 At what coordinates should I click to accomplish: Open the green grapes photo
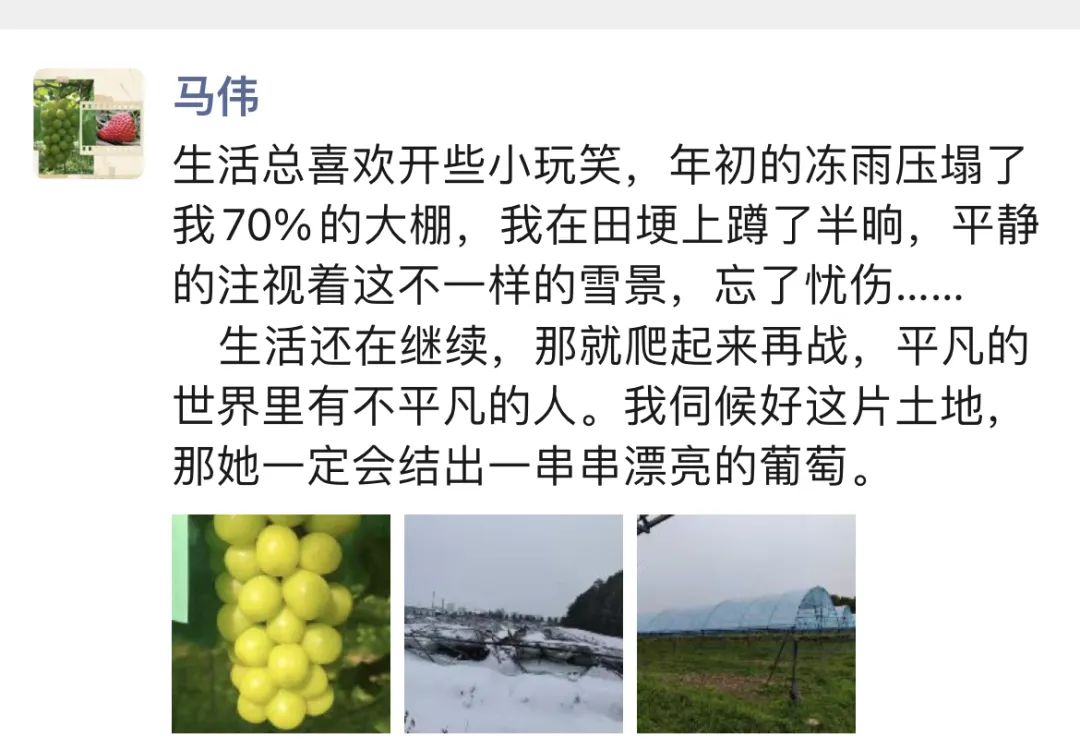click(281, 623)
